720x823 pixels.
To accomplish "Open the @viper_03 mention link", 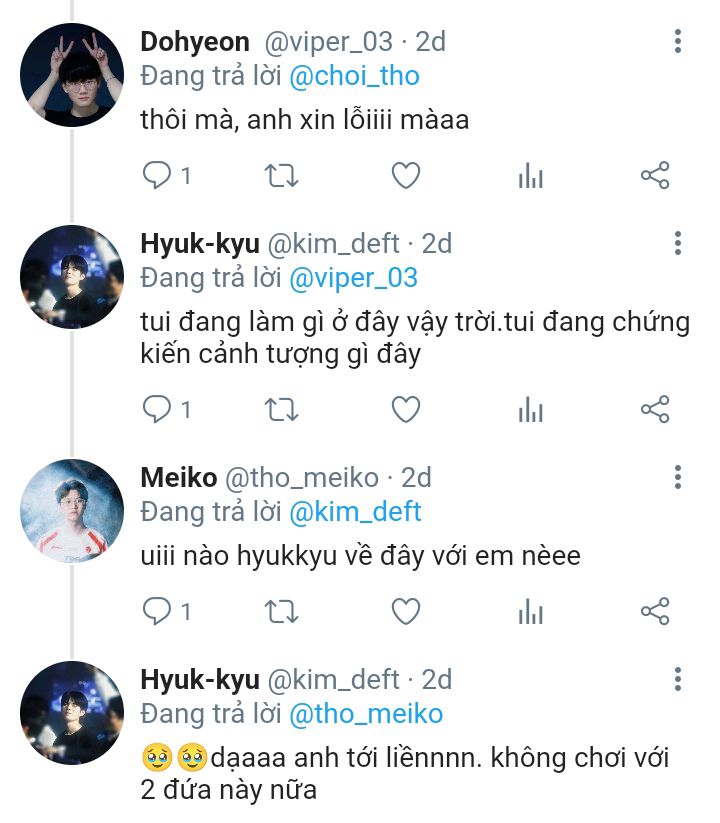I will click(x=353, y=278).
